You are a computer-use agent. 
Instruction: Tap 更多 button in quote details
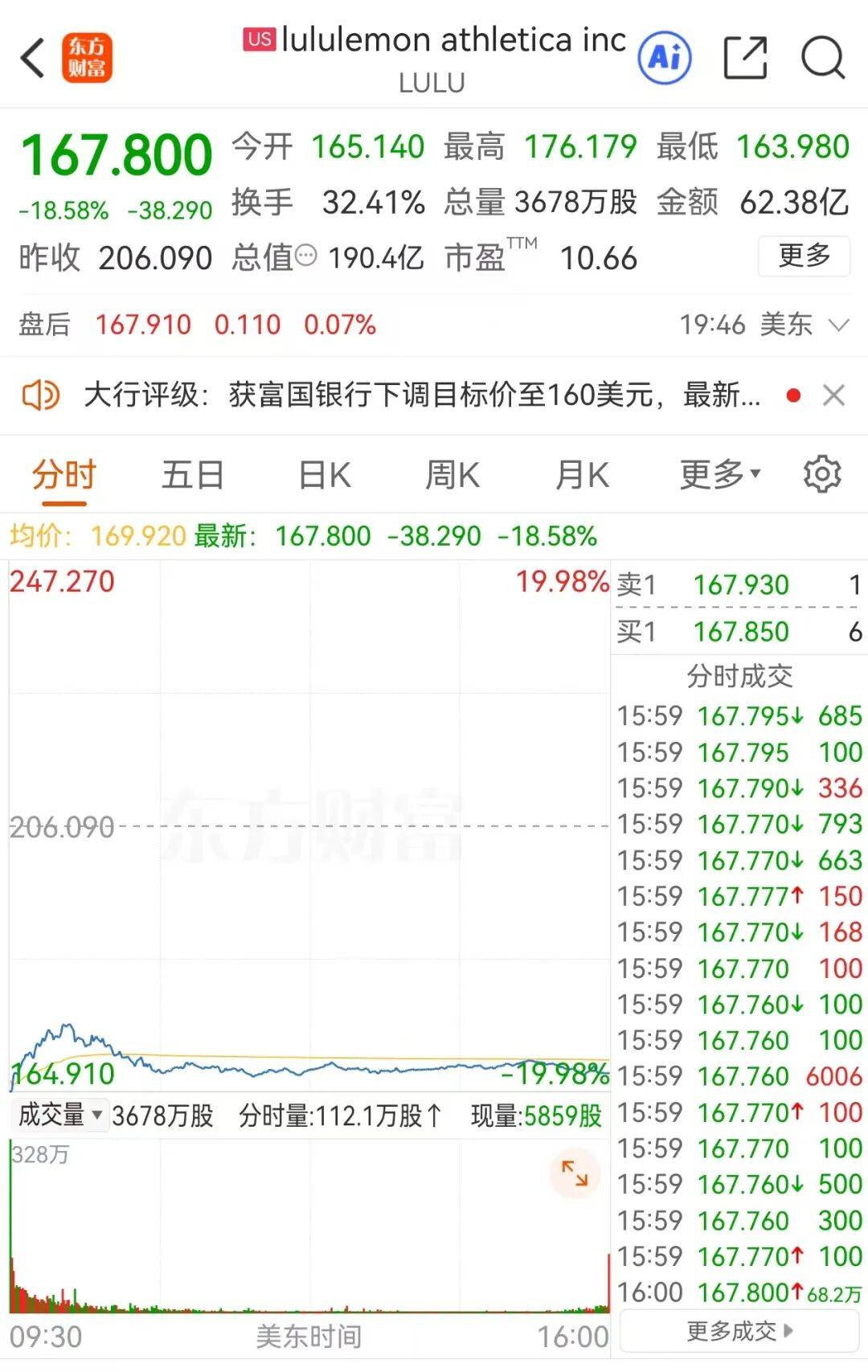804,256
